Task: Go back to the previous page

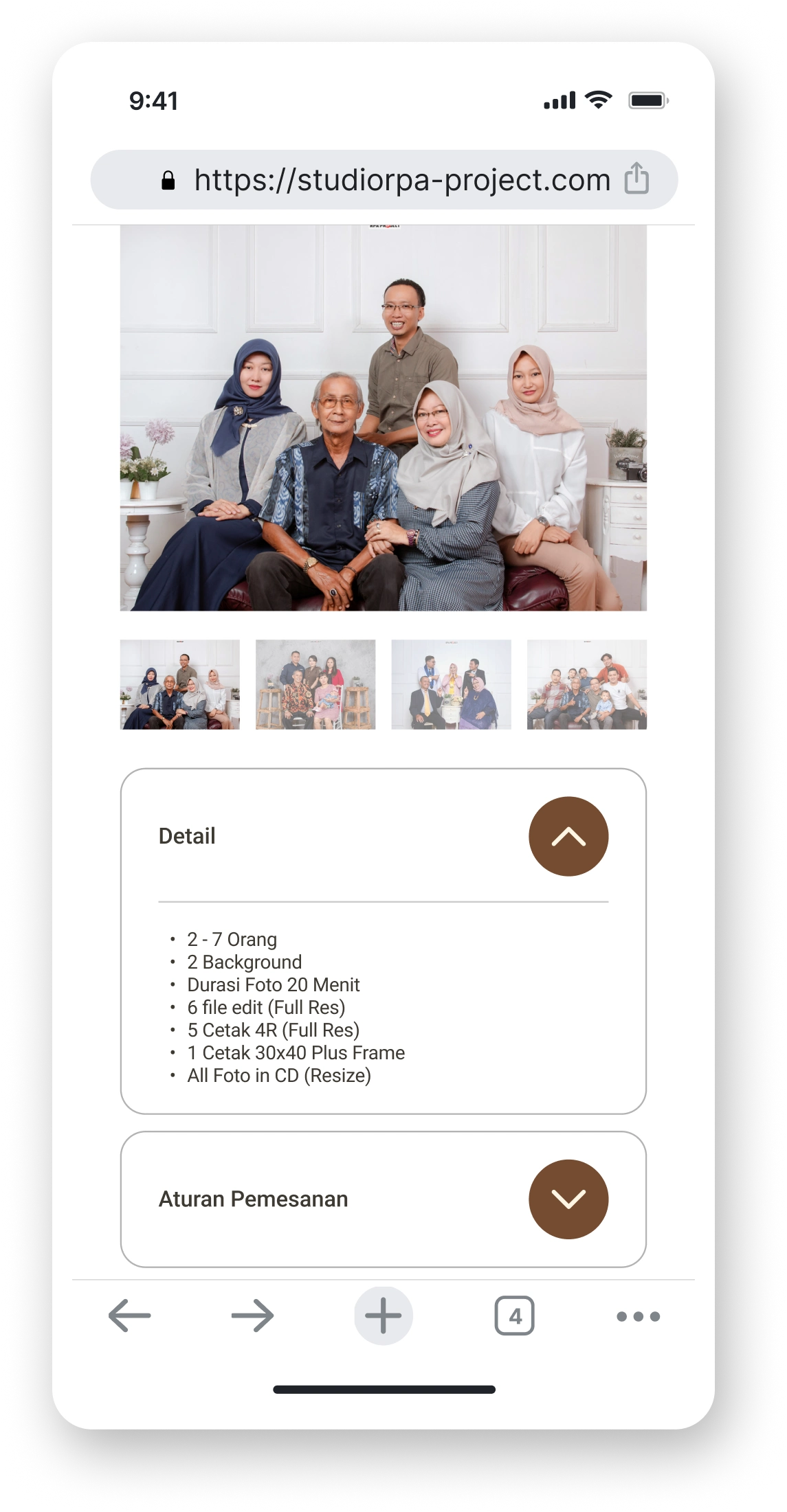Action: pos(129,1316)
